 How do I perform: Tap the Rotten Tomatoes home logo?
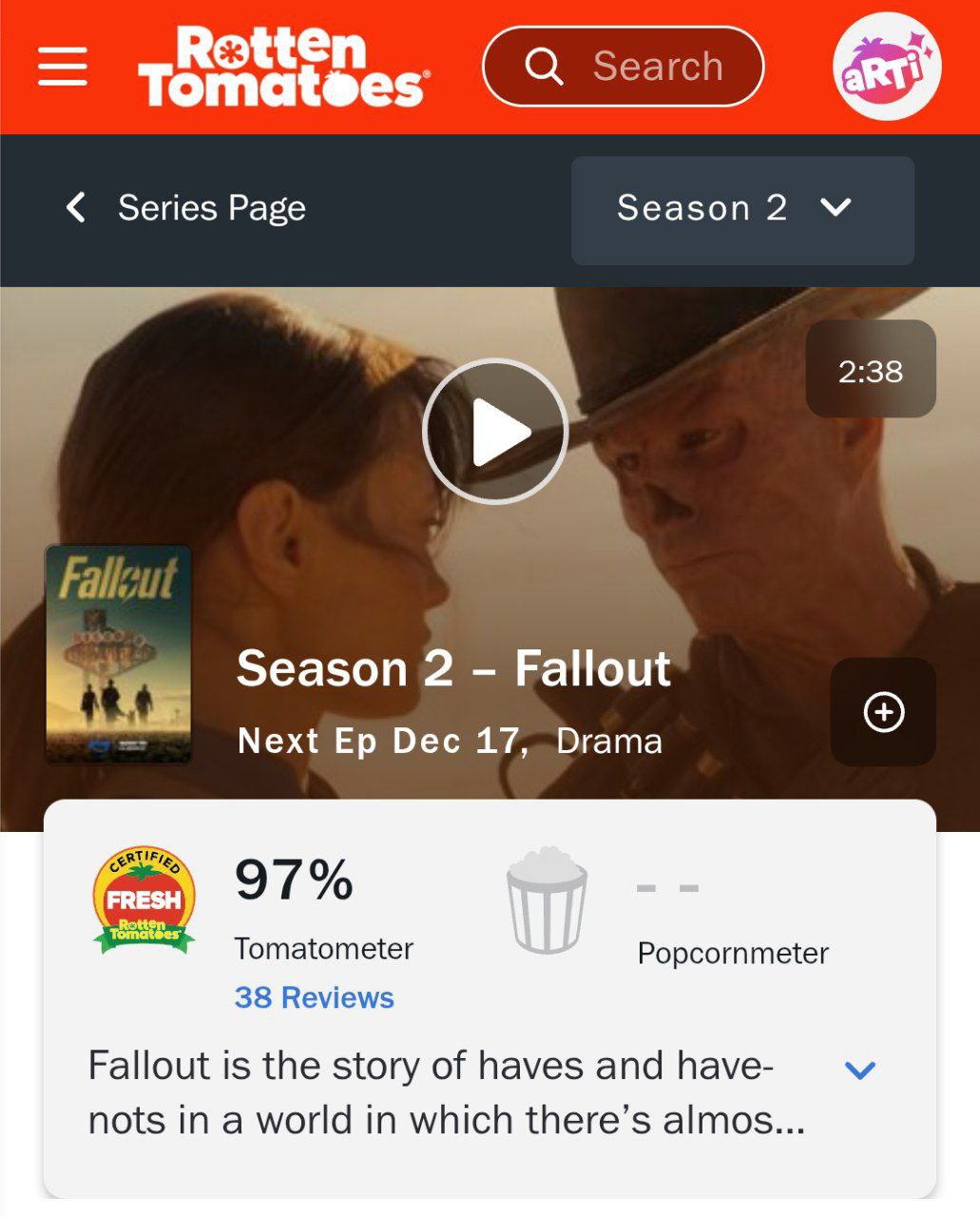(282, 67)
